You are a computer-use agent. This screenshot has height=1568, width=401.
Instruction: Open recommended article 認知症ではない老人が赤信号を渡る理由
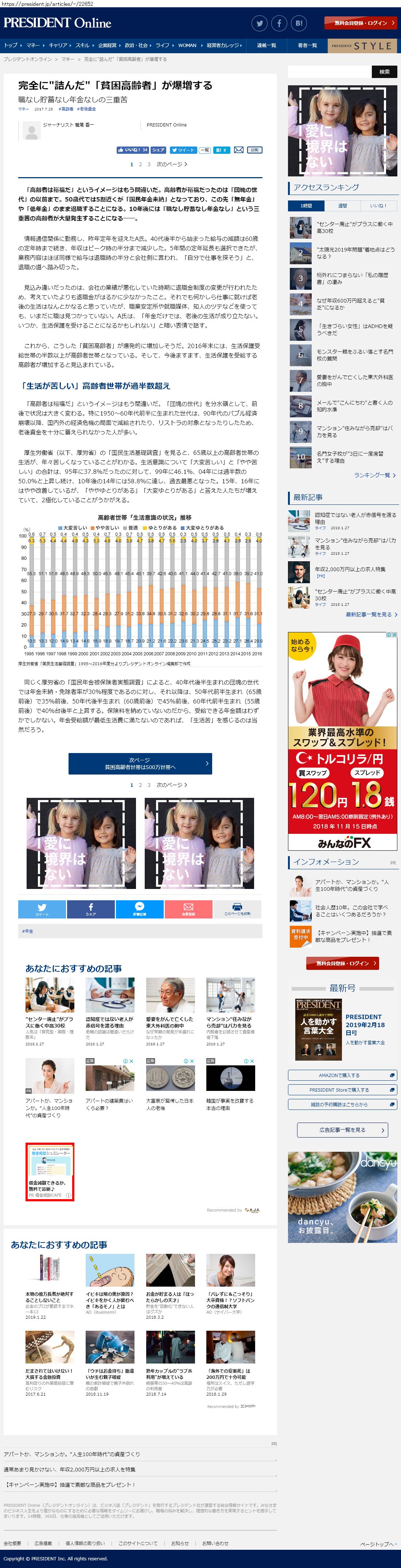[109, 1021]
